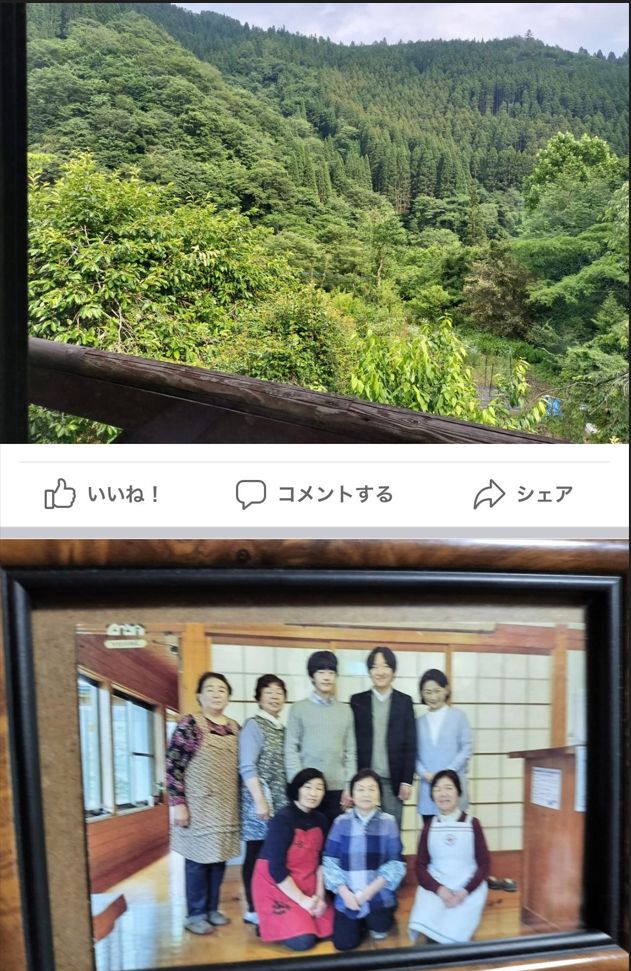Tap コメントする to comment on post
This screenshot has width=631, height=971.
coord(314,494)
